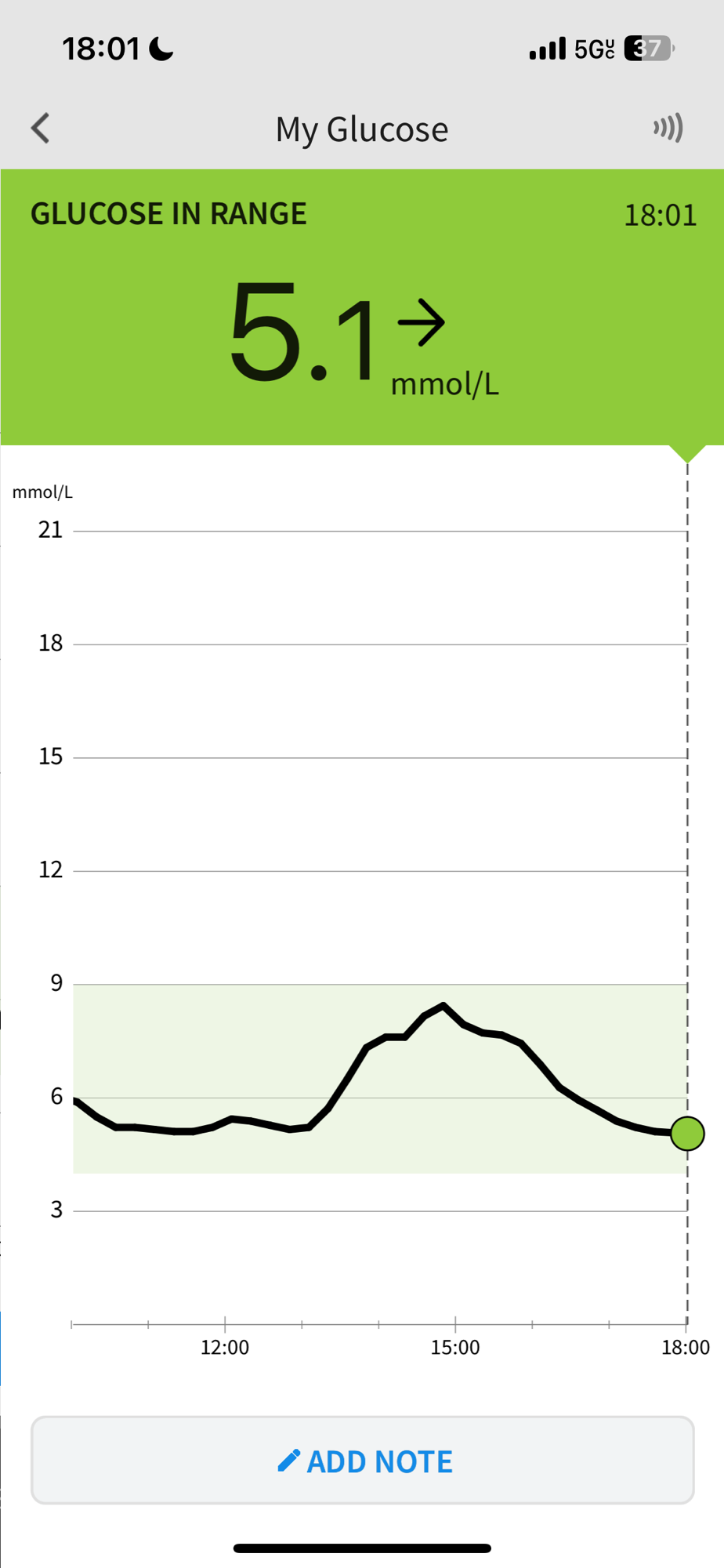
Task: Go back from My Glucose screen
Action: [x=41, y=128]
